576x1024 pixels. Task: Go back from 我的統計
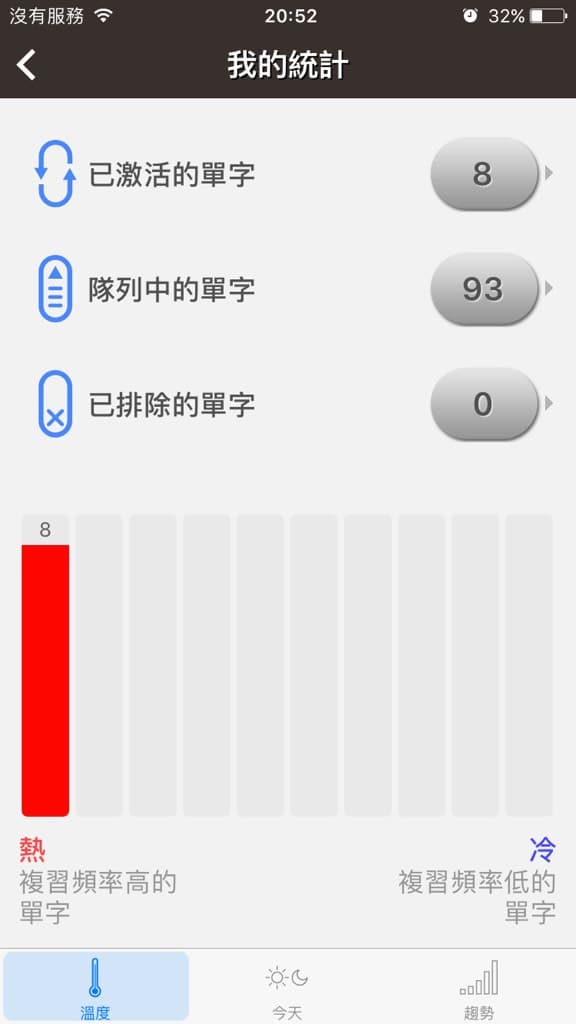26,65
